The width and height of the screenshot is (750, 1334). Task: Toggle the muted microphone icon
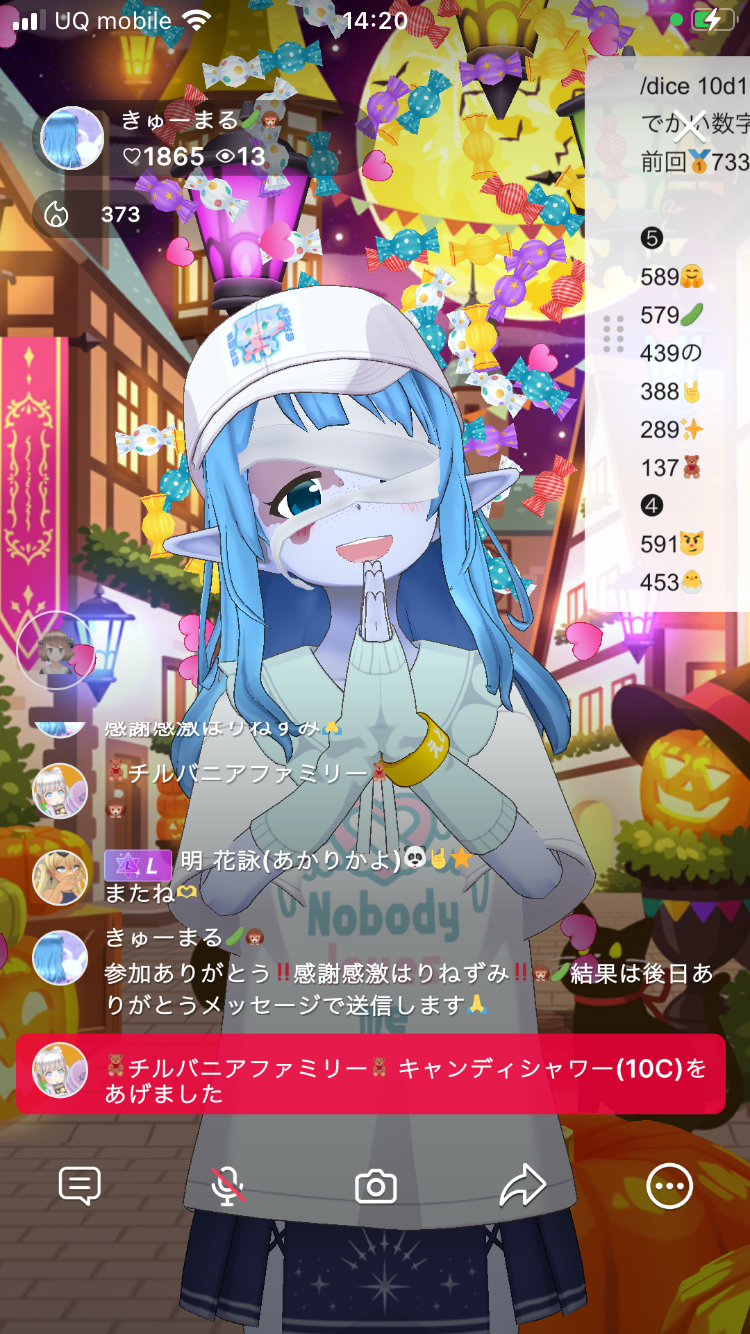pos(228,1187)
